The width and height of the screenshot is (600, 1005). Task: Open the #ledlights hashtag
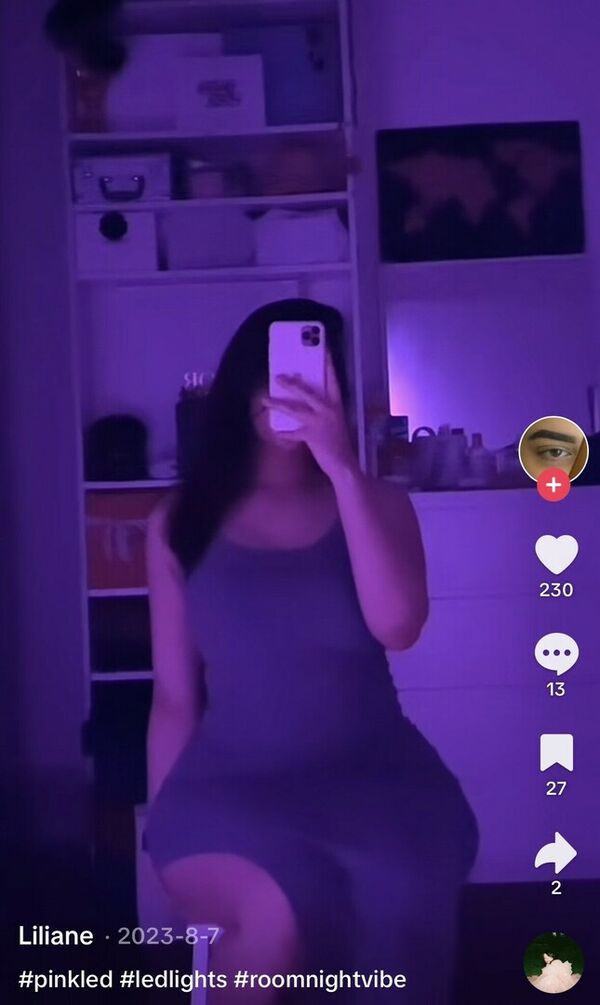tap(174, 979)
